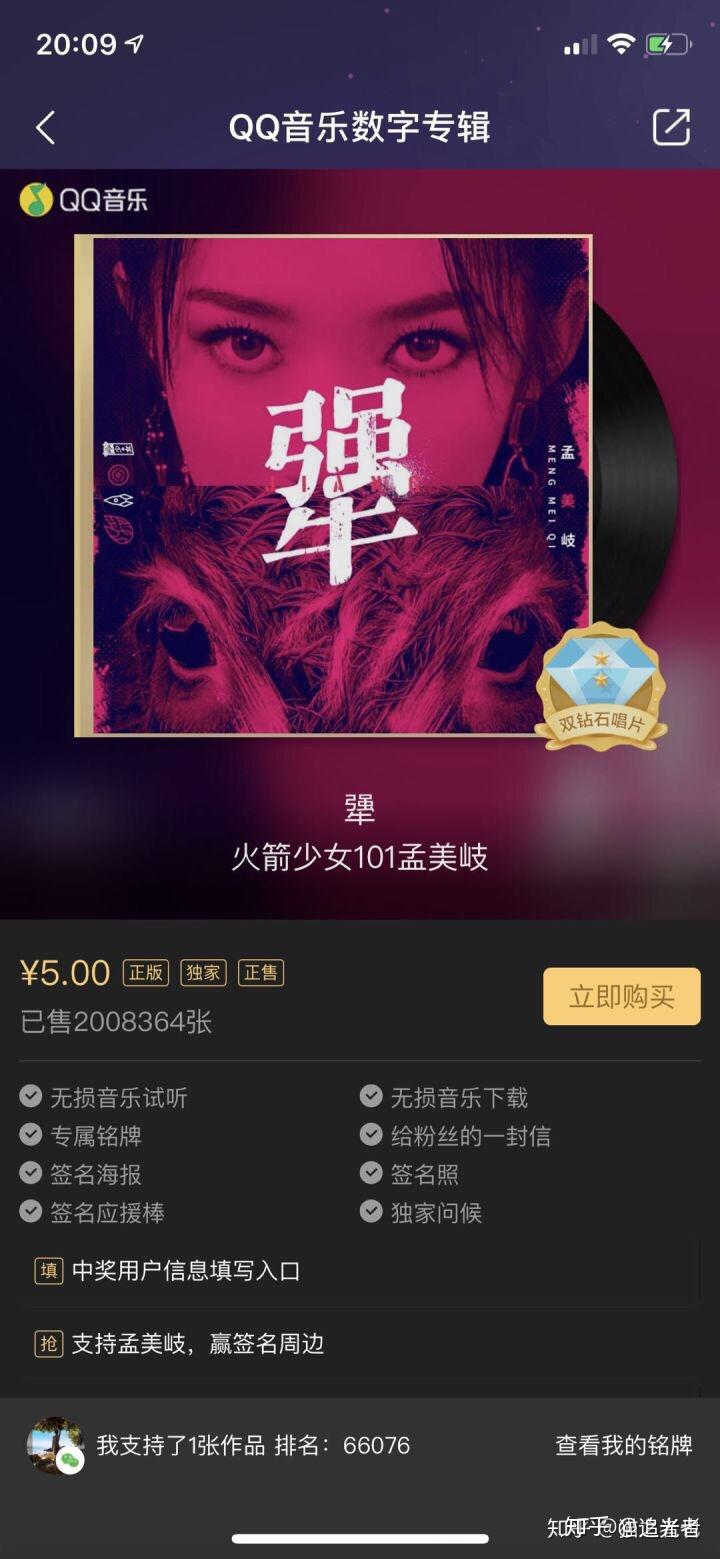Tap 立即购买 to buy the album

click(x=621, y=996)
